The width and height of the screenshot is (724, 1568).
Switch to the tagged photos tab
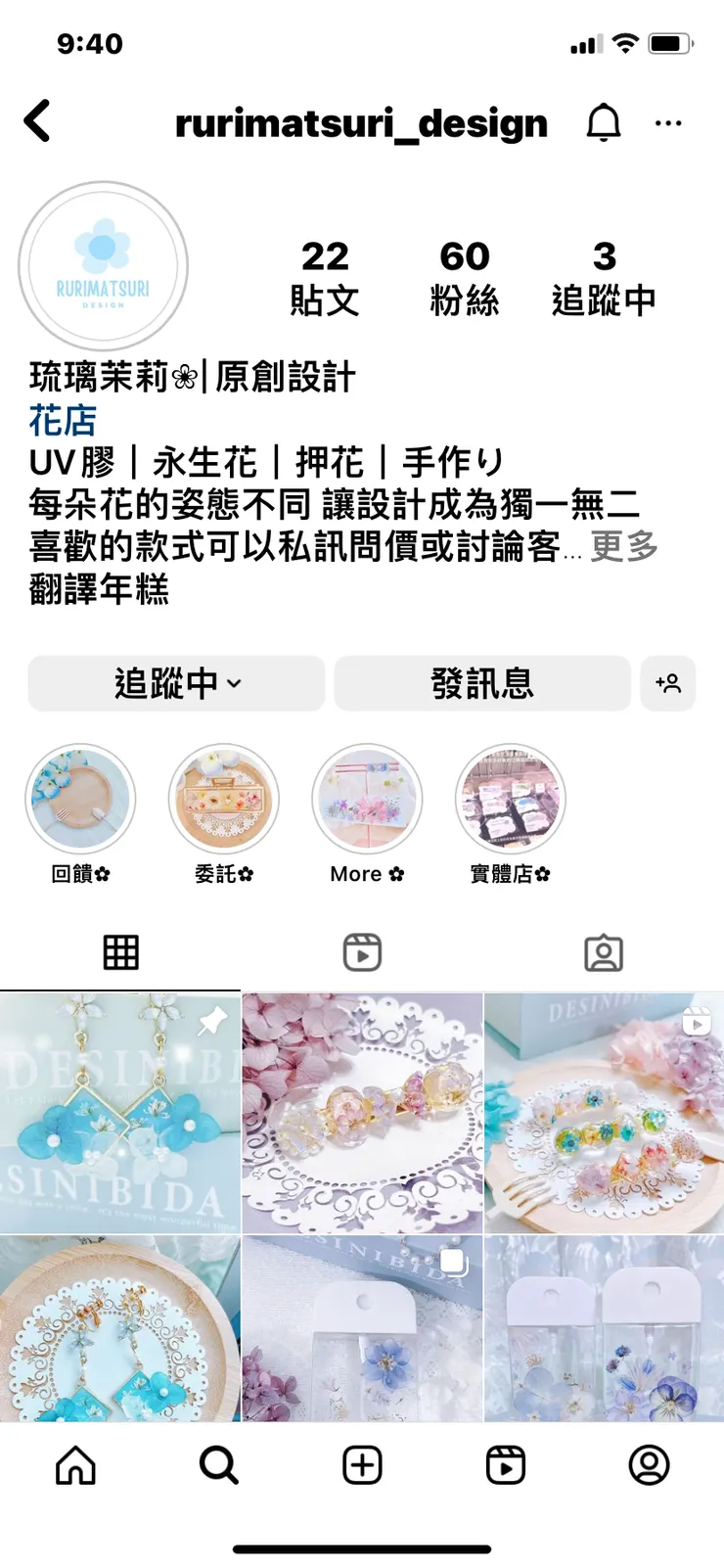pyautogui.click(x=604, y=950)
